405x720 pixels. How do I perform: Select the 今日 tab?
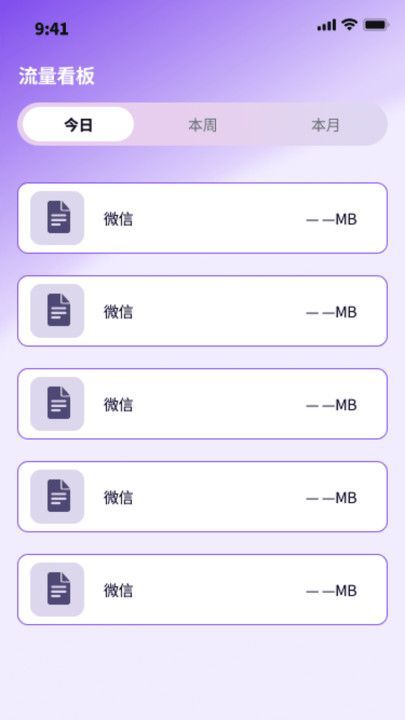pyautogui.click(x=78, y=124)
